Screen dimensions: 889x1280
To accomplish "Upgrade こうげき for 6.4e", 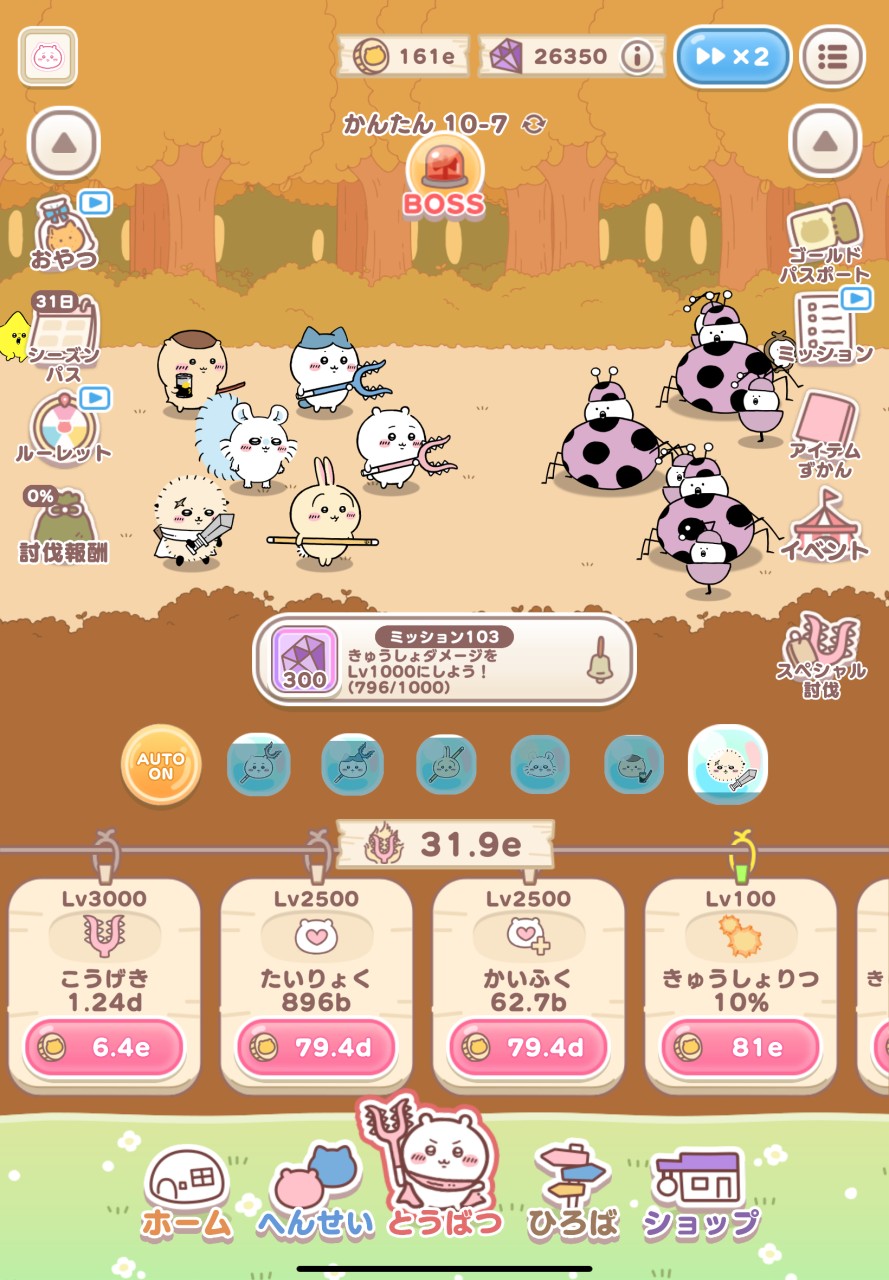I will point(104,1048).
